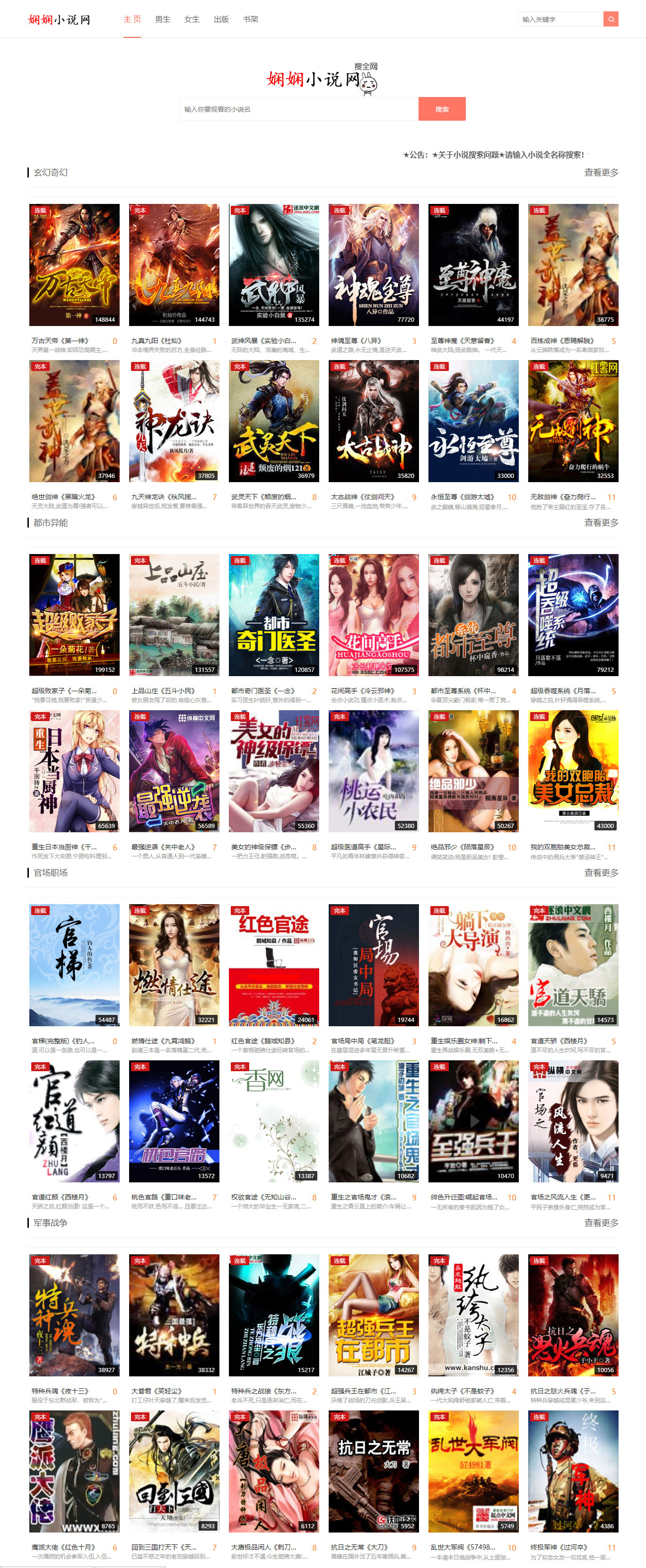Screen dimensions: 646x1568
Task: Open the novel 都市奇门医圣
Action: (x=274, y=615)
